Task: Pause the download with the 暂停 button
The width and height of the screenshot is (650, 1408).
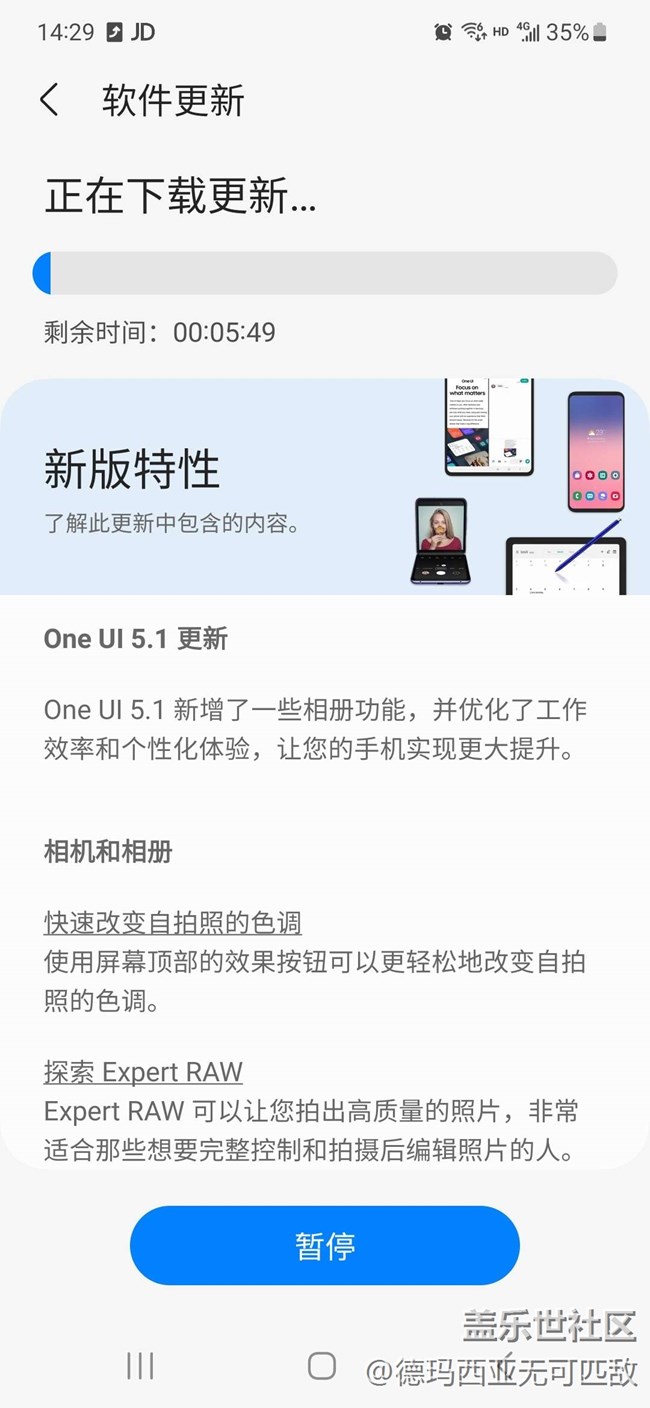Action: 324,1245
